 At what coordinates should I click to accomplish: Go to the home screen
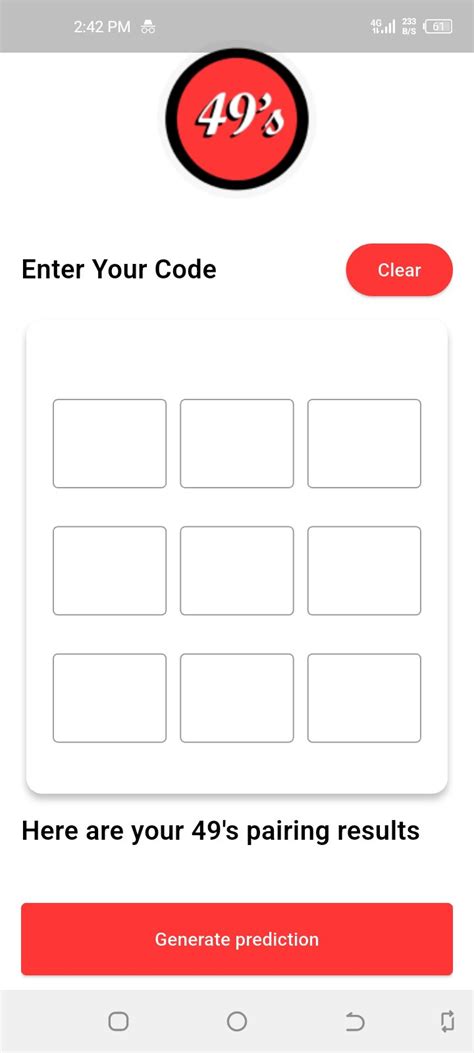(237, 1022)
